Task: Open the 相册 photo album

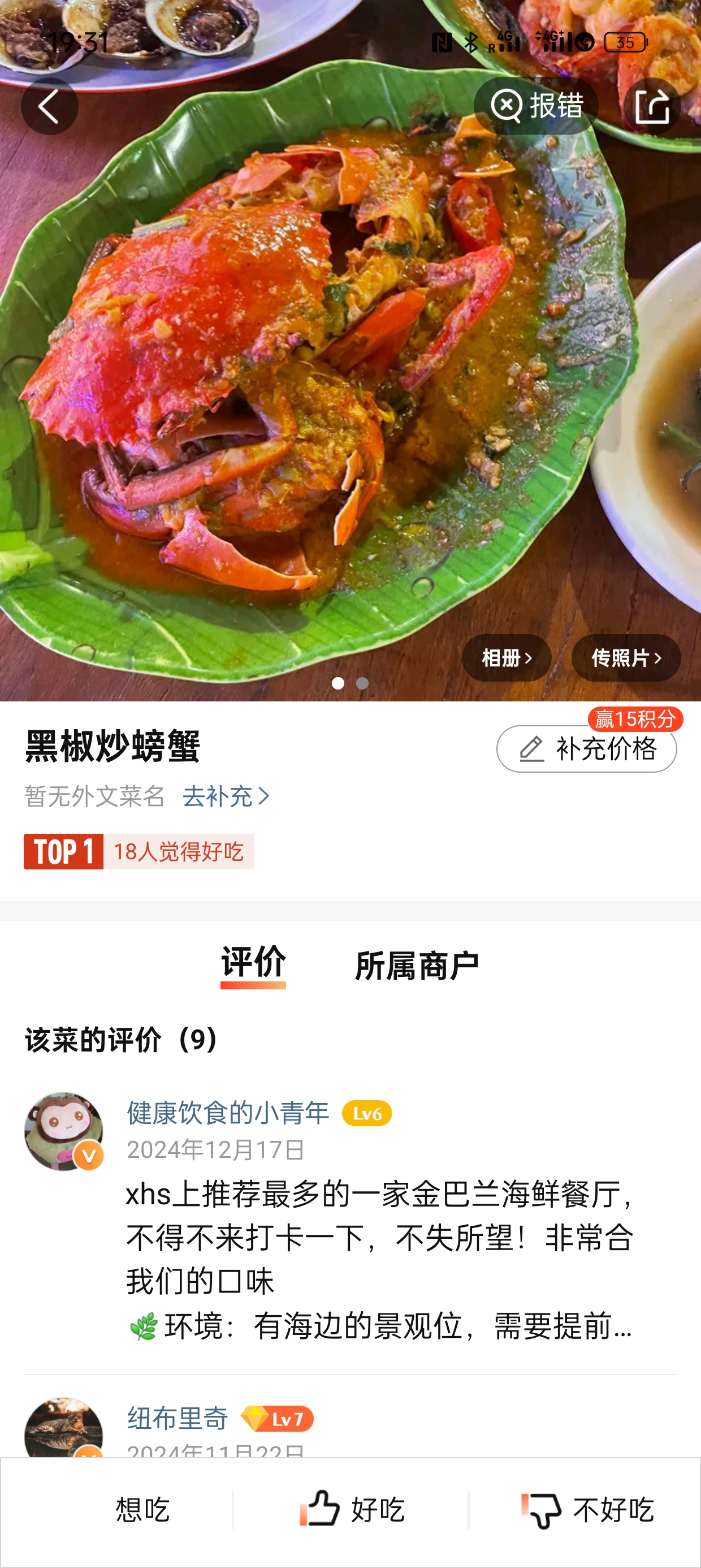Action: pyautogui.click(x=507, y=657)
